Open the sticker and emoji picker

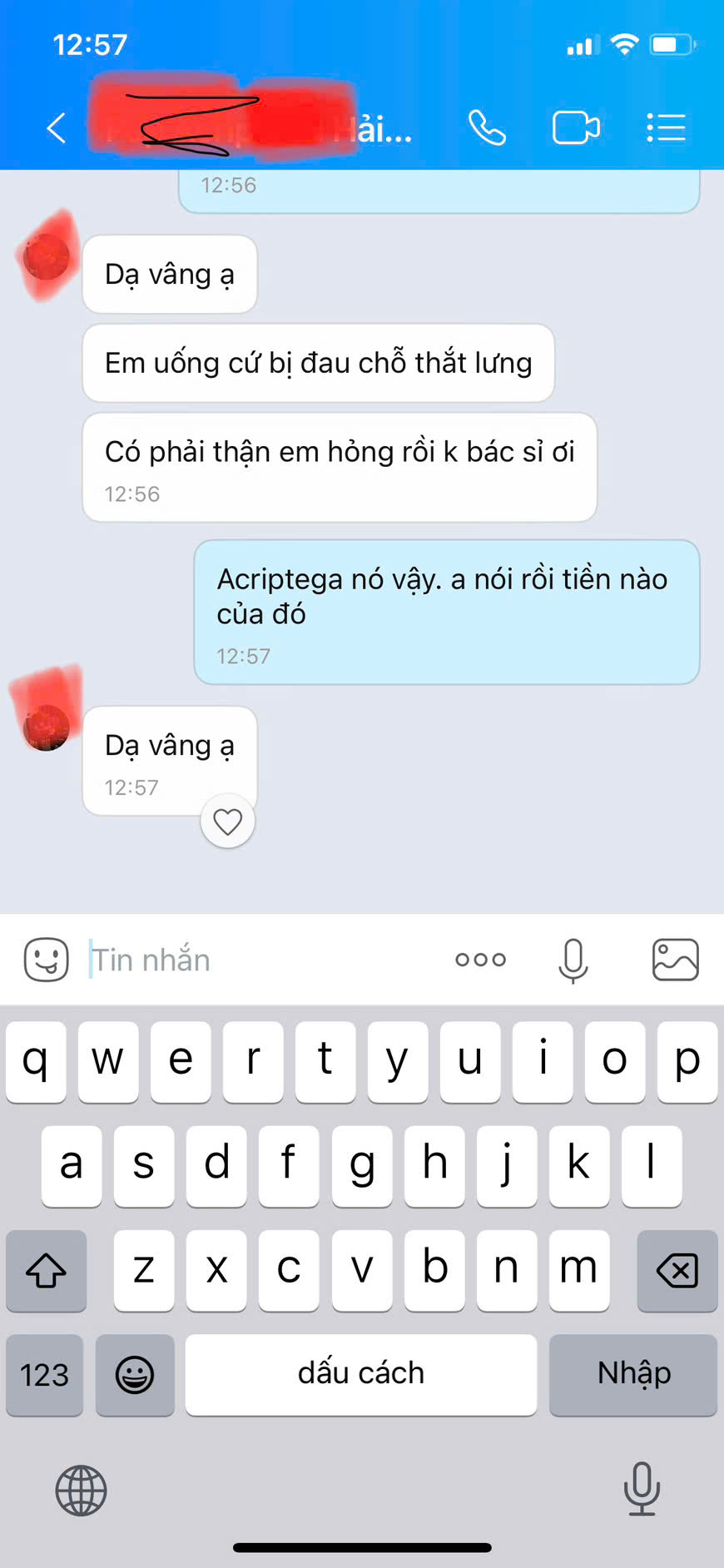(47, 960)
